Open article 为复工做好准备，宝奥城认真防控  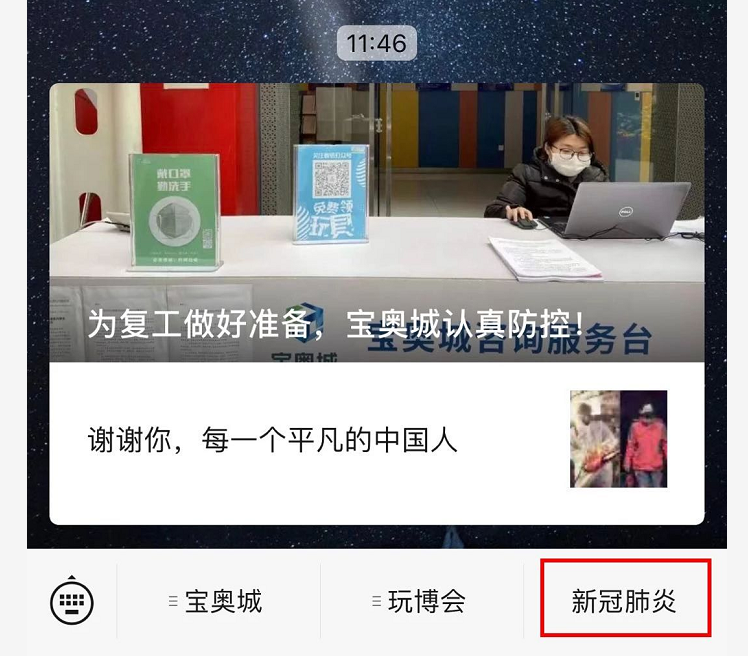pyautogui.click(x=376, y=222)
